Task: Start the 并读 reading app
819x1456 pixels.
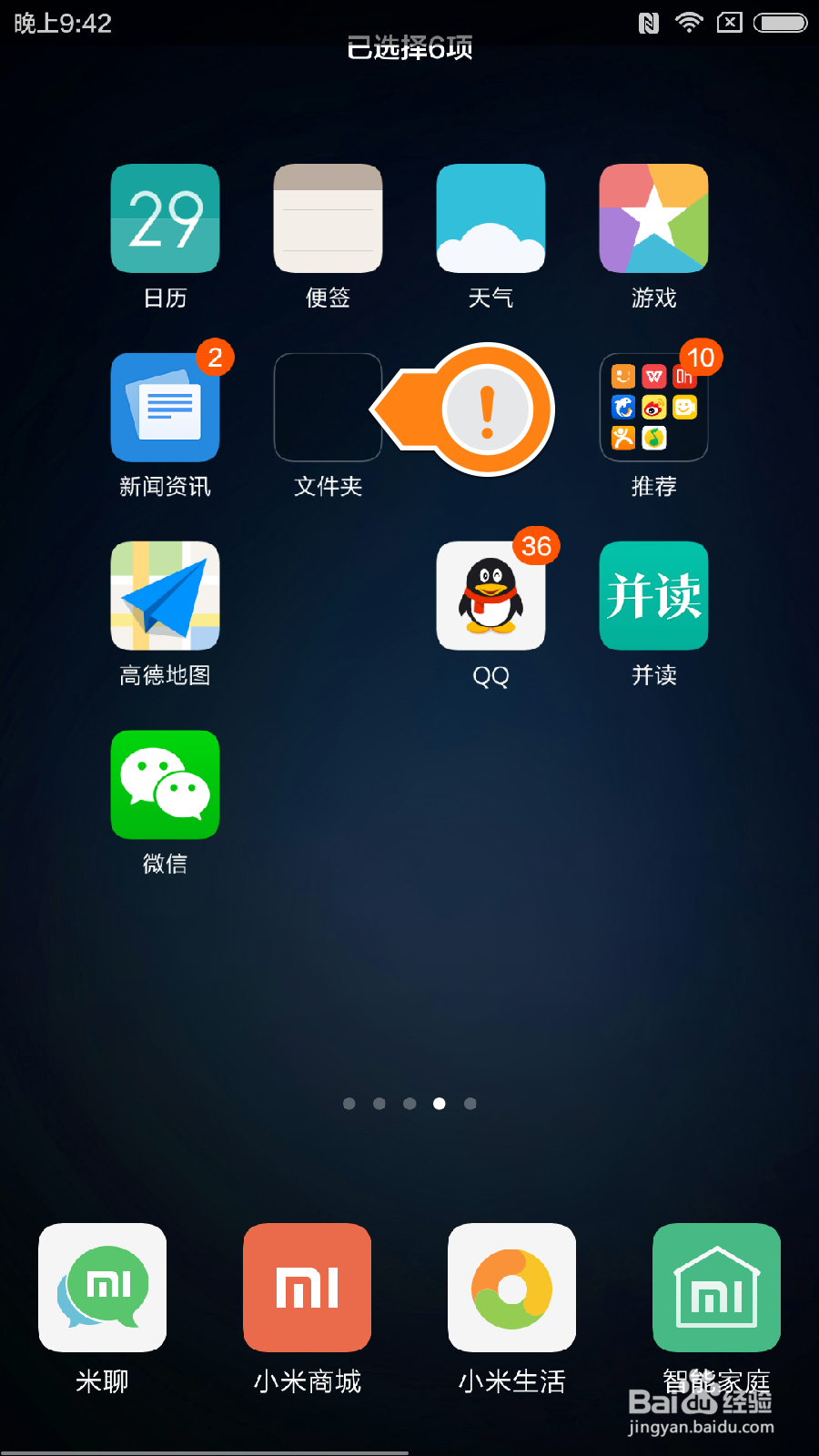Action: click(x=652, y=596)
